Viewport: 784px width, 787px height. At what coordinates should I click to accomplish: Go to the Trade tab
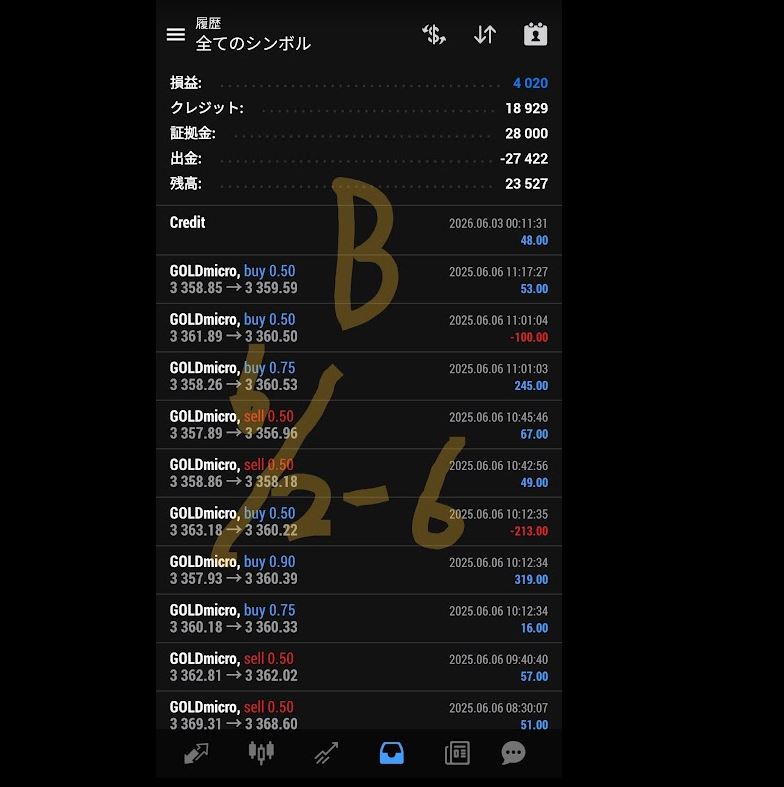click(x=326, y=754)
